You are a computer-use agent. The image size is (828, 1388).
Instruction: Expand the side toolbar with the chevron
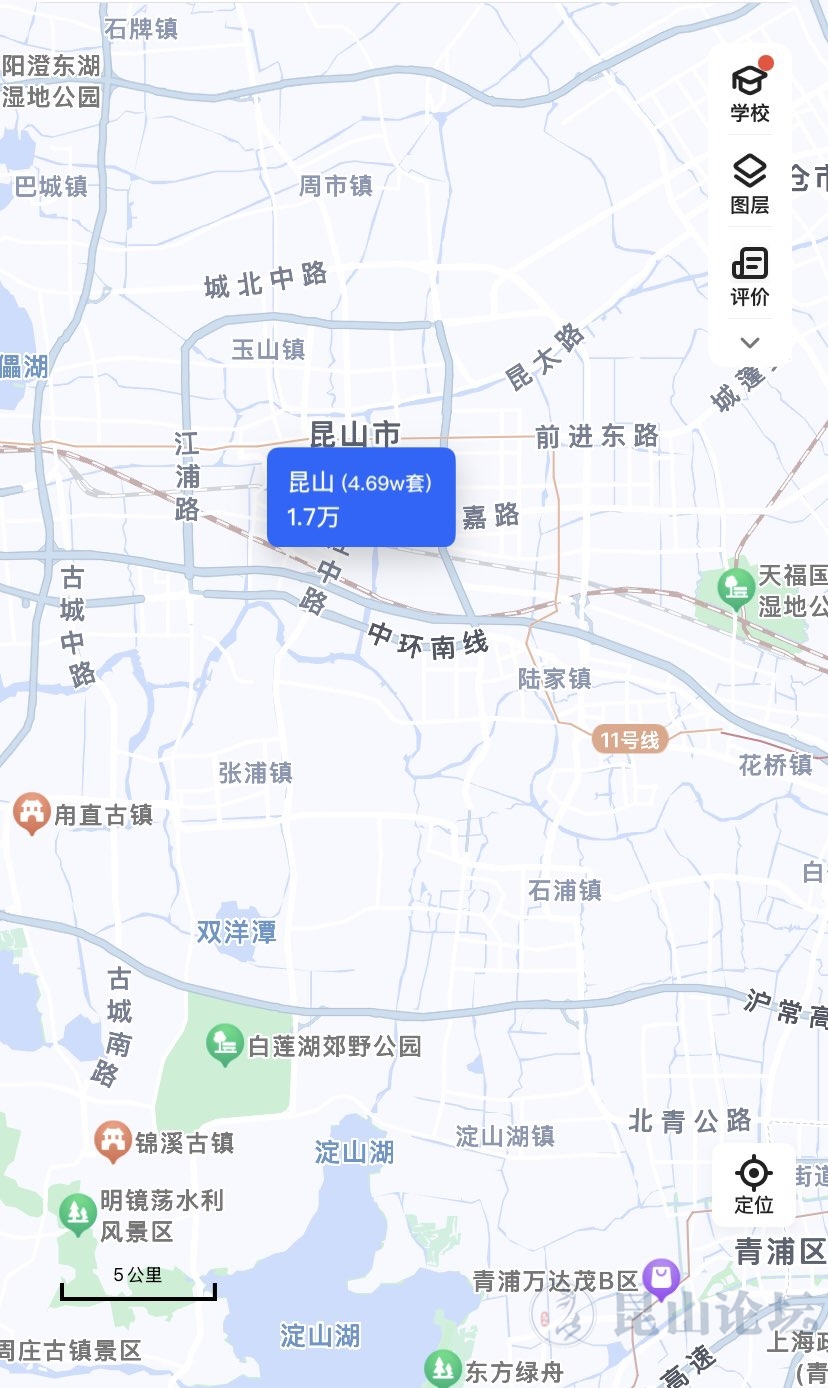click(x=750, y=343)
